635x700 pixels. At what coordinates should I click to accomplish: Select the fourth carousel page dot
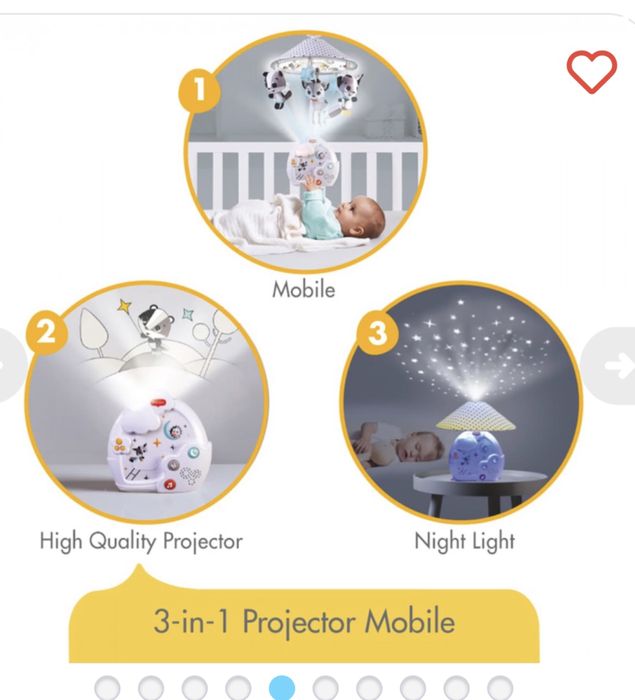[x=238, y=687]
